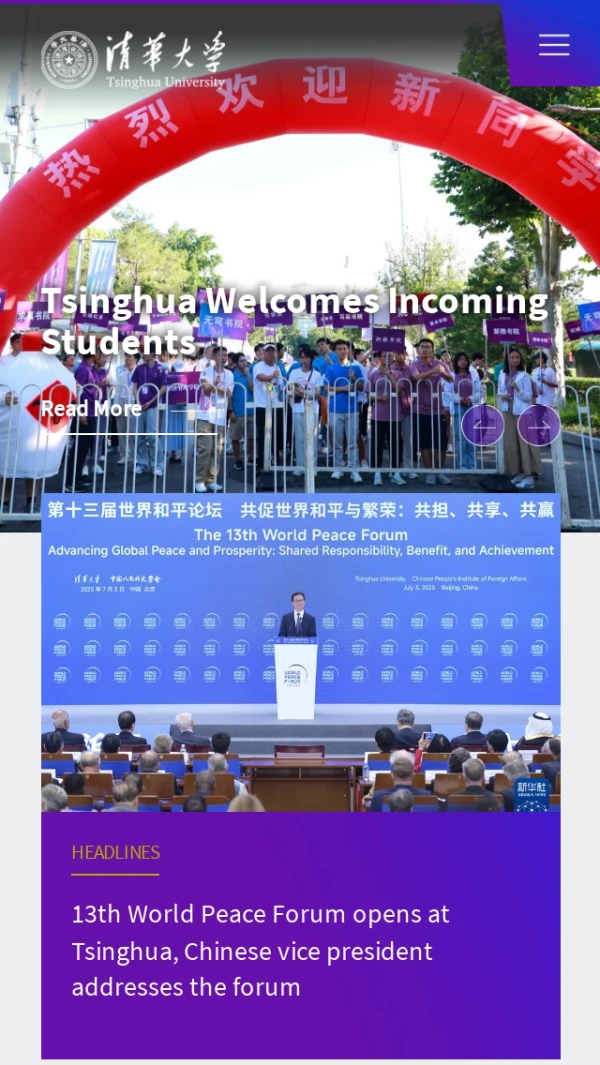Tap Read More on the welcome banner

point(91,408)
